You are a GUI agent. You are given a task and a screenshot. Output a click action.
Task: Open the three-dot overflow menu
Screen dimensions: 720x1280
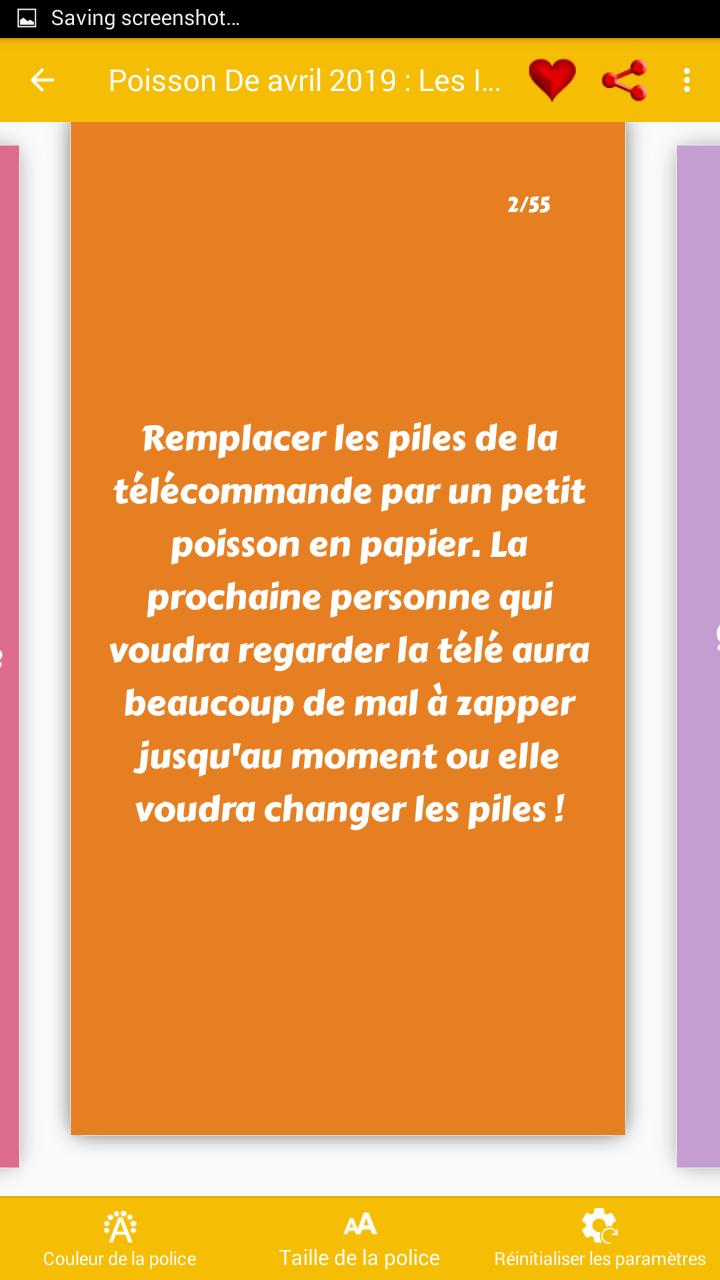(687, 80)
